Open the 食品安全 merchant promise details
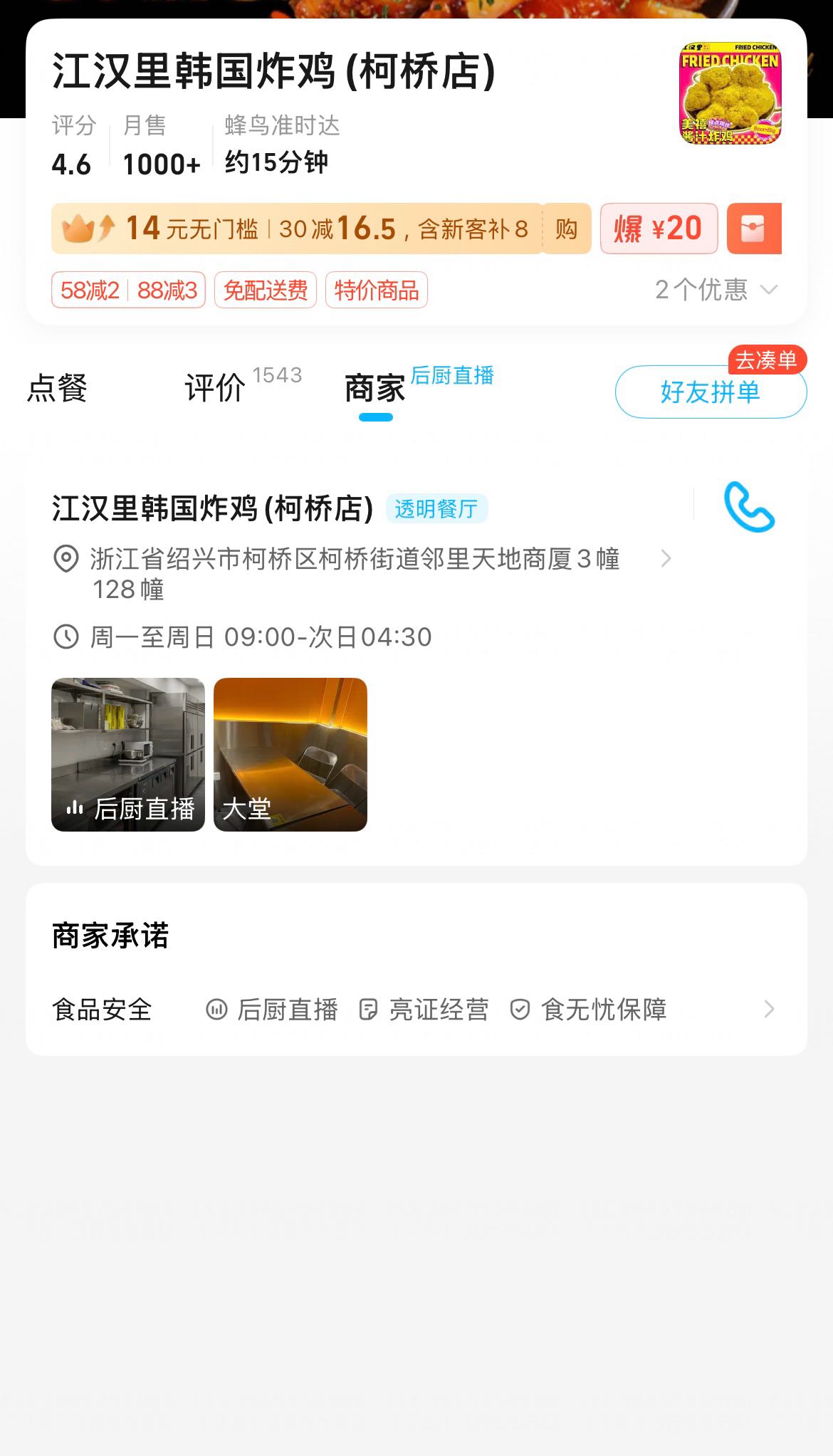This screenshot has height=1456, width=833. [413, 1009]
